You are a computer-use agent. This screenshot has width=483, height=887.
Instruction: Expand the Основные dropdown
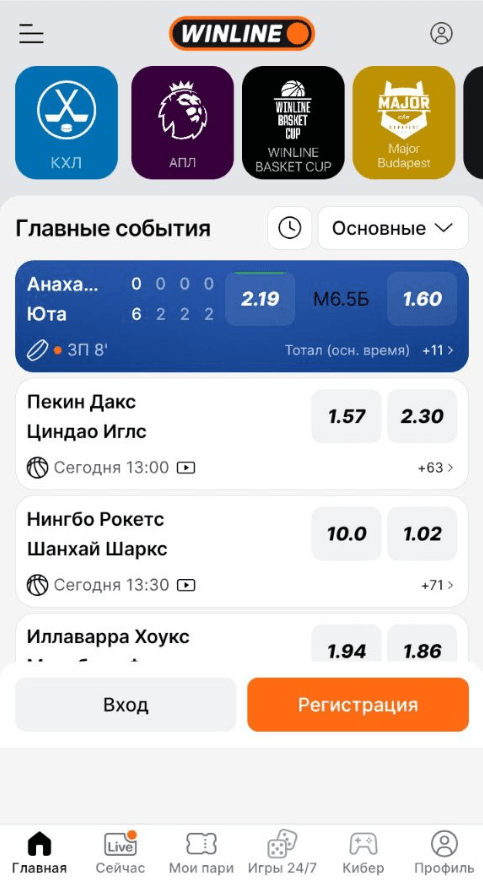393,228
